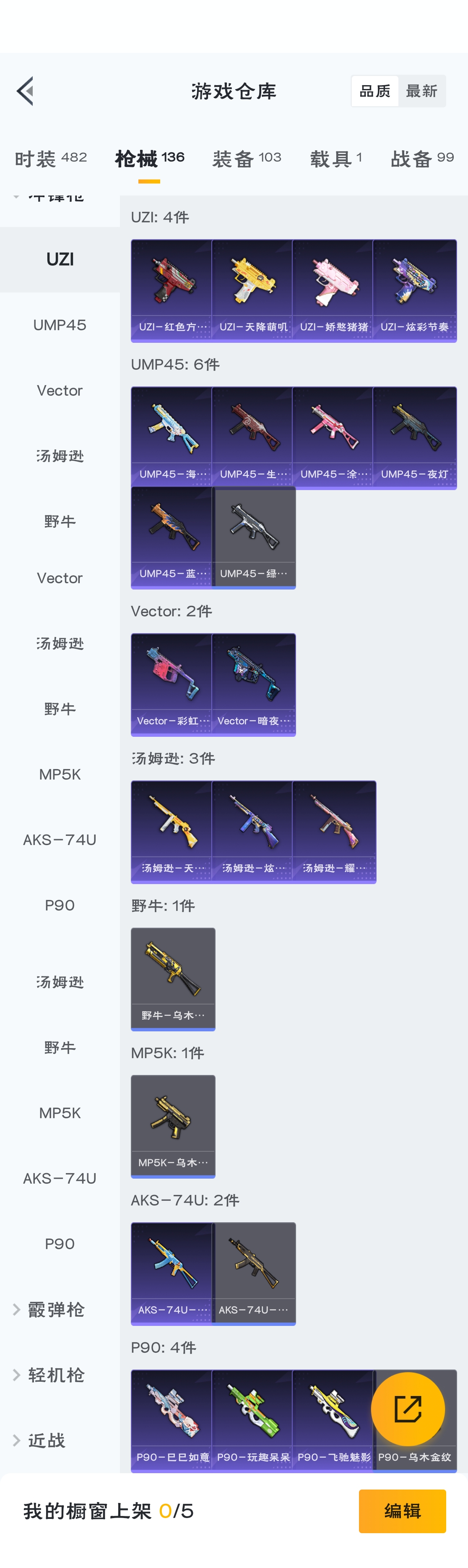Sort items by 最新
The height and width of the screenshot is (1568, 468).
[422, 91]
